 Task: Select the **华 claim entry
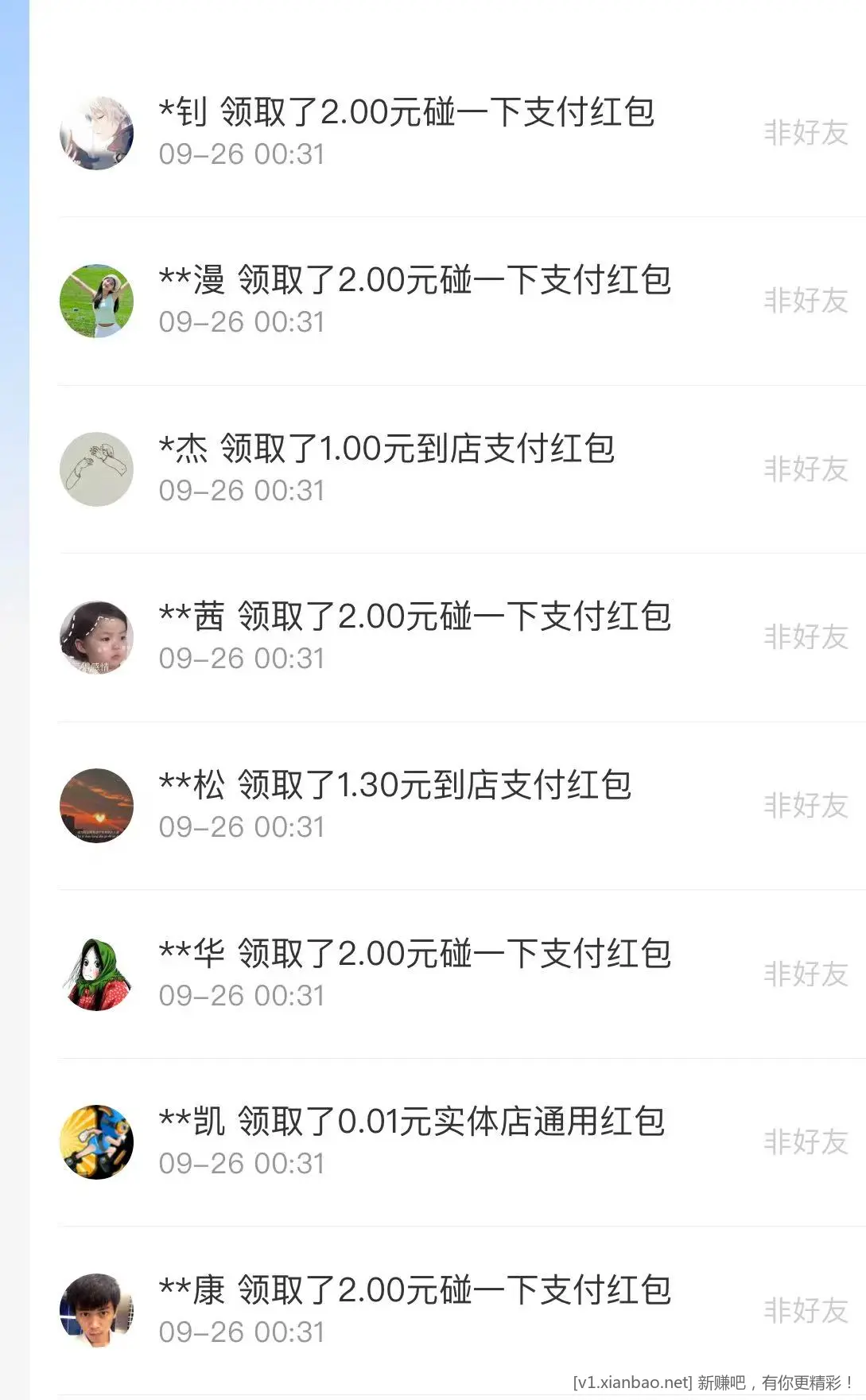tap(414, 973)
